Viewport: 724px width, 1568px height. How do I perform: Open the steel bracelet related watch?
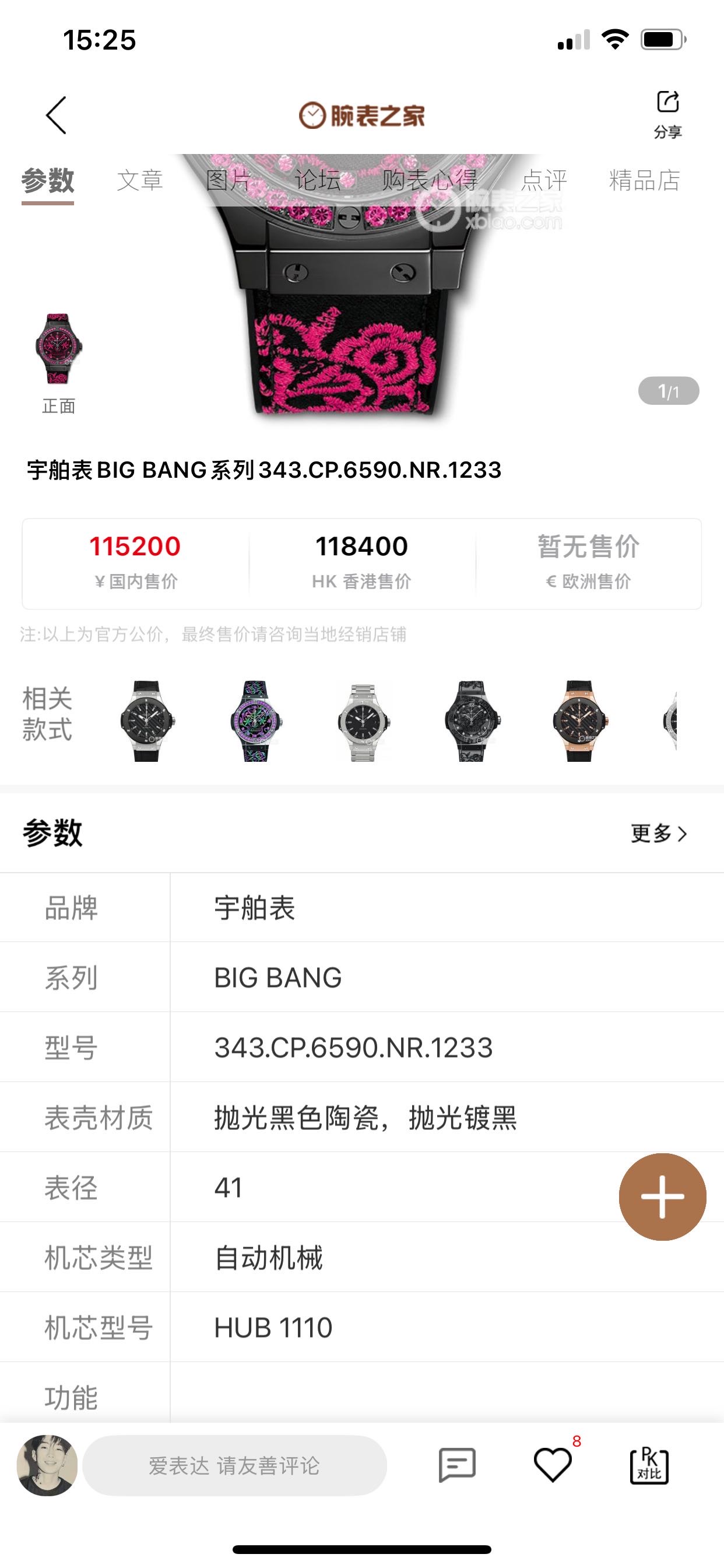(x=363, y=722)
